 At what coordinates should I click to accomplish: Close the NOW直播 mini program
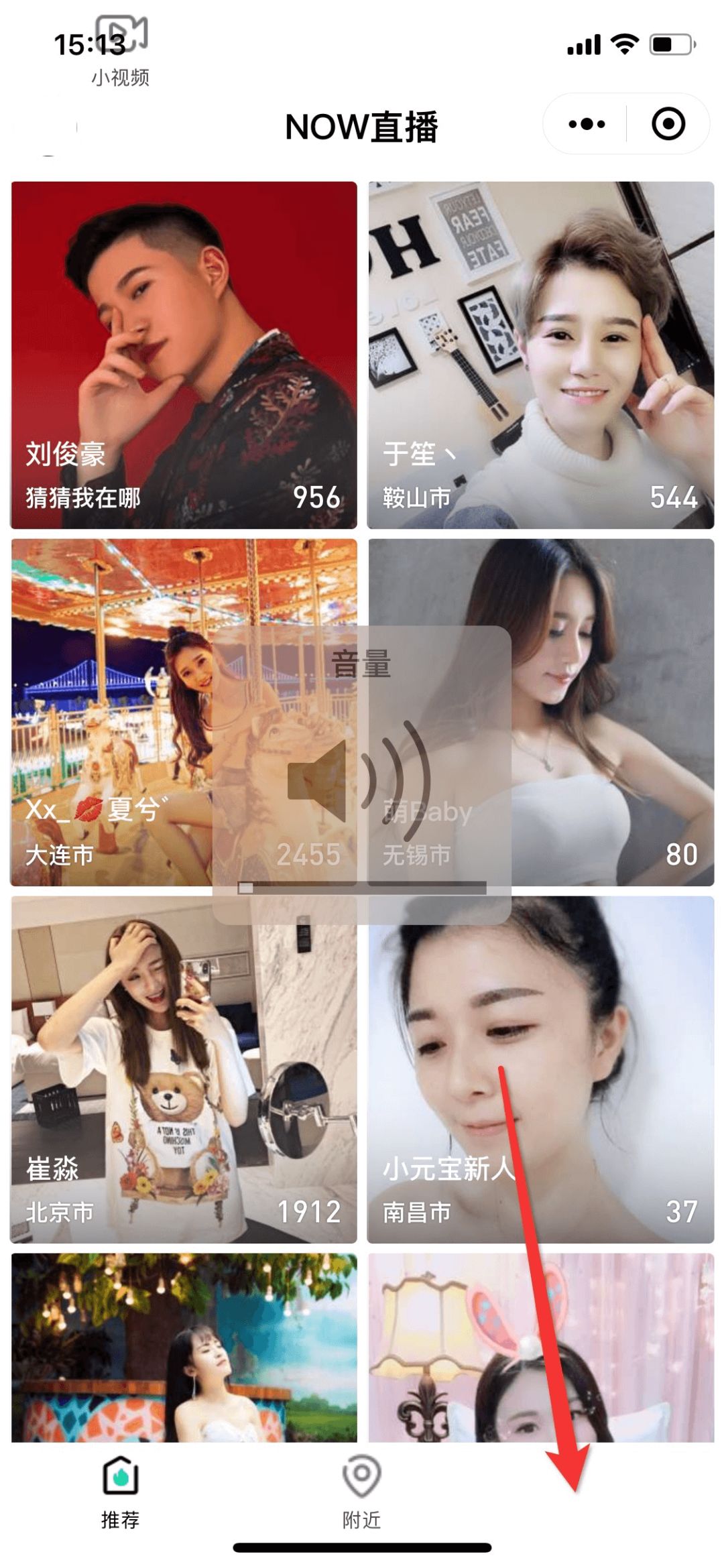pos(668,124)
